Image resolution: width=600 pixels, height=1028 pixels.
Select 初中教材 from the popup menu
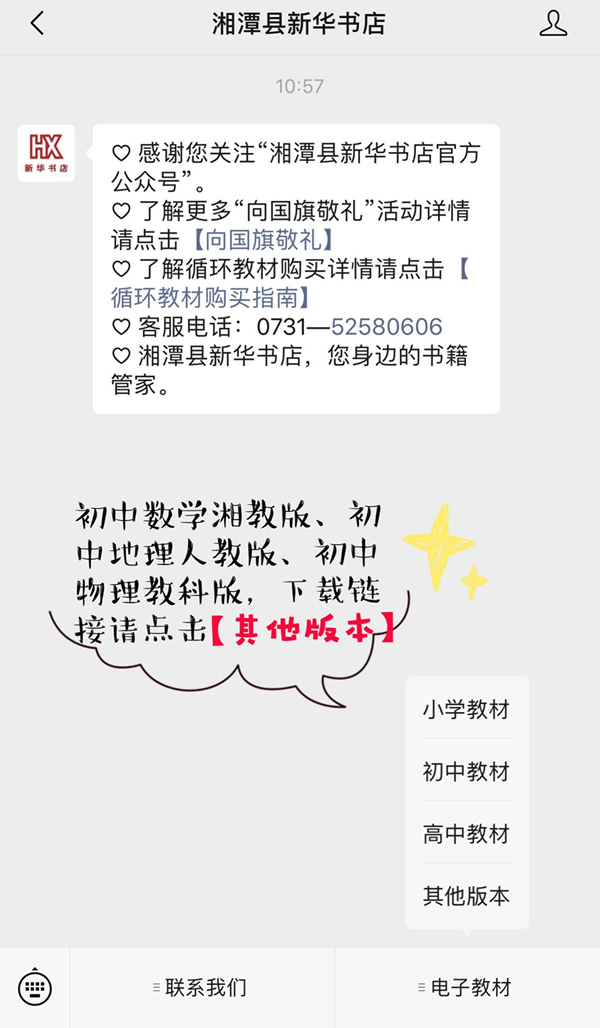(466, 772)
